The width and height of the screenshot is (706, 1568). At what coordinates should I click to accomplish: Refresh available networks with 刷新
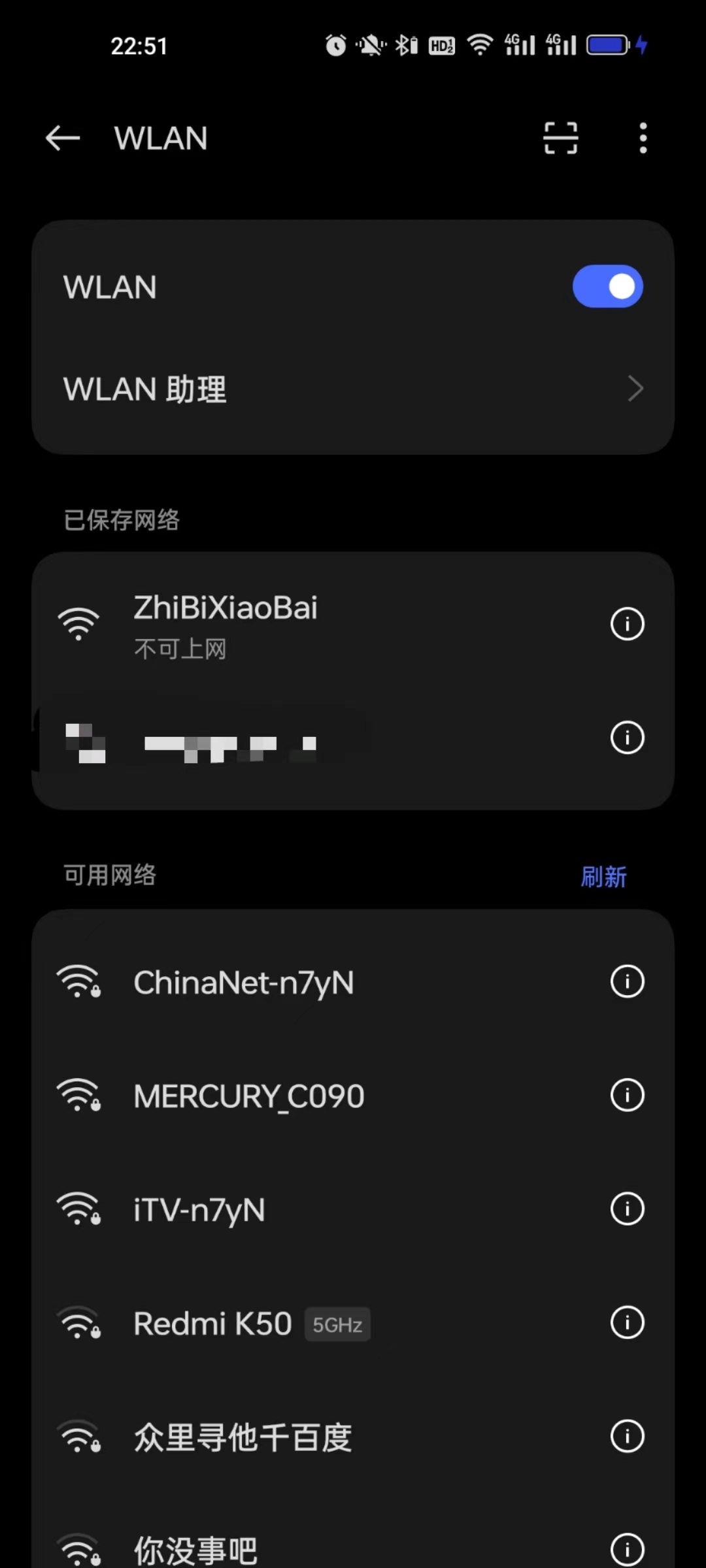[603, 877]
